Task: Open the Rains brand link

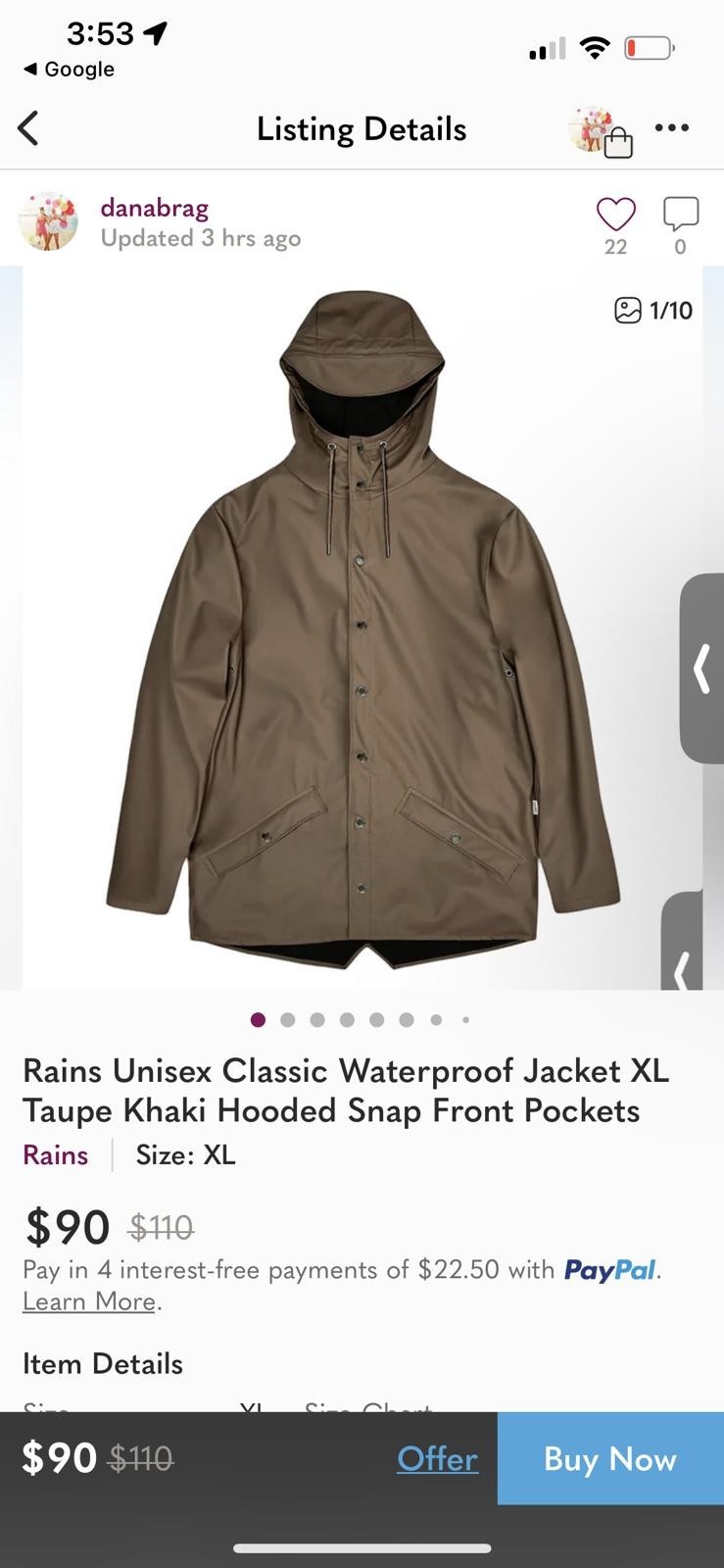Action: (x=56, y=1155)
